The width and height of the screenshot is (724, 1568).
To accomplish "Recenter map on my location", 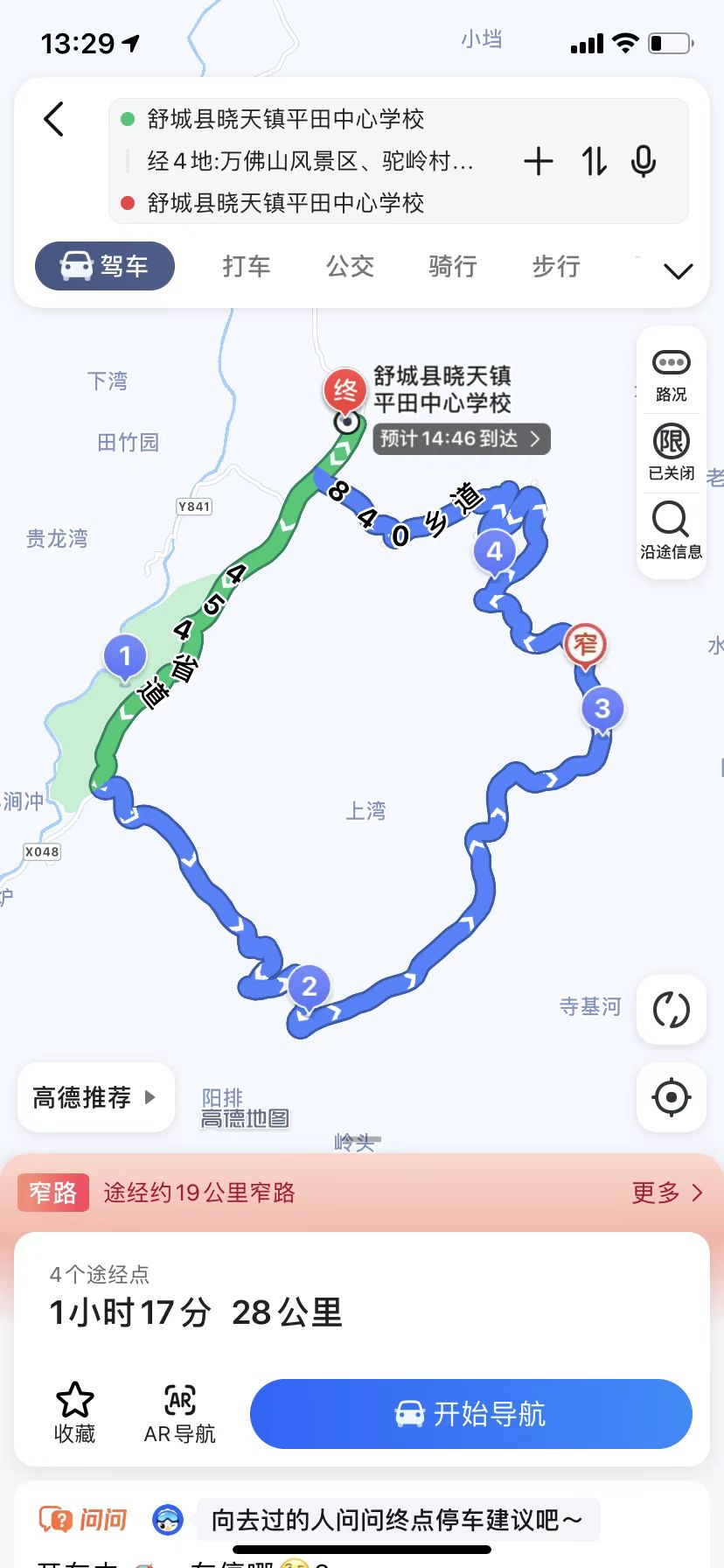I will (671, 1097).
